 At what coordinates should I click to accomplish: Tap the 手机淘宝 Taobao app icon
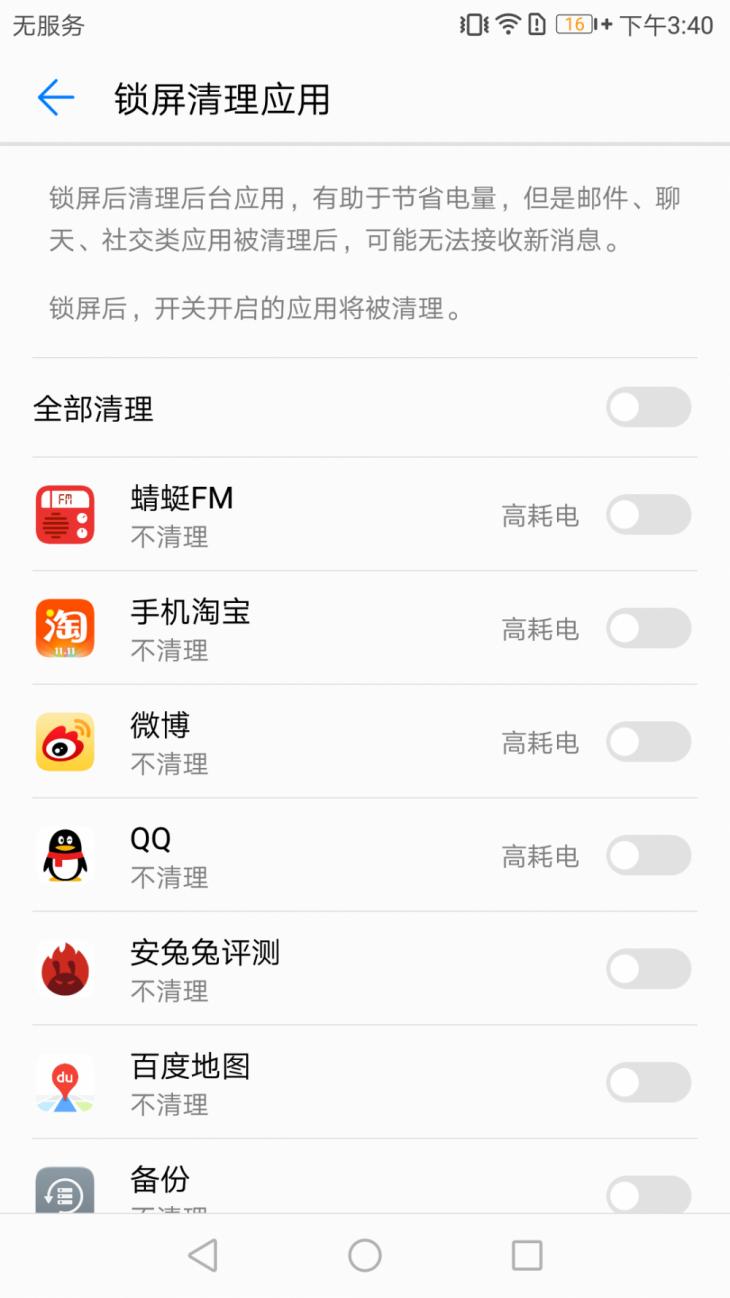pos(65,628)
